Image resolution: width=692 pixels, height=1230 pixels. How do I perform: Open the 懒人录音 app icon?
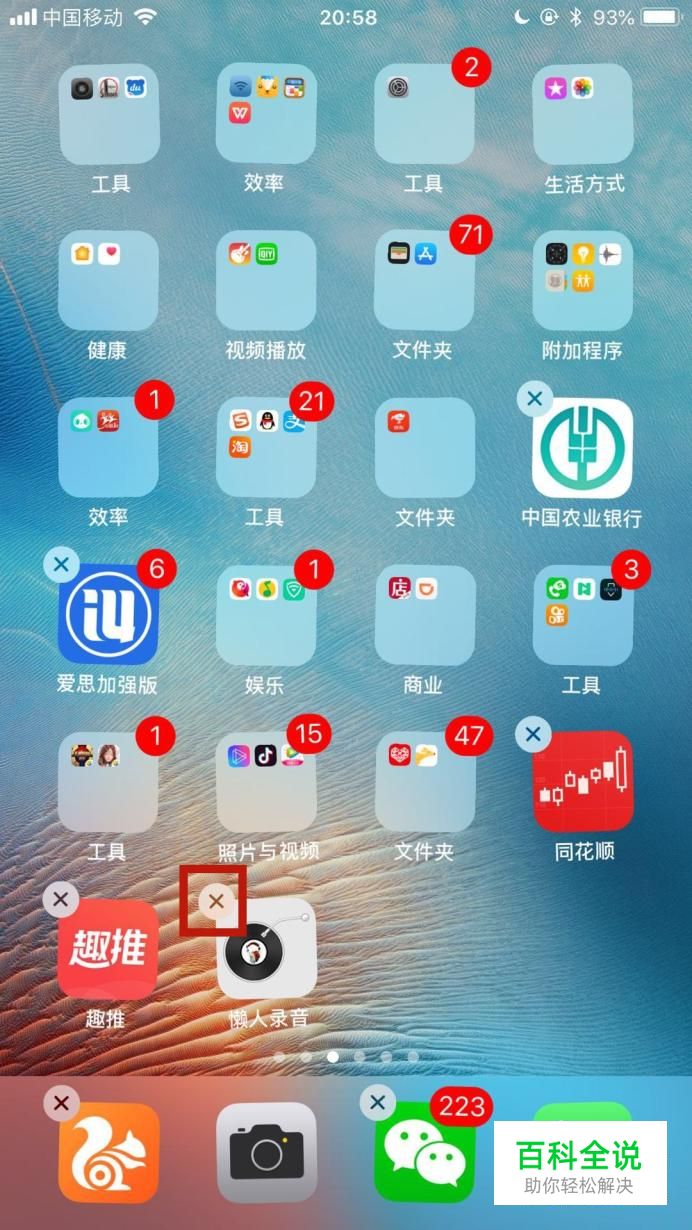tap(266, 948)
